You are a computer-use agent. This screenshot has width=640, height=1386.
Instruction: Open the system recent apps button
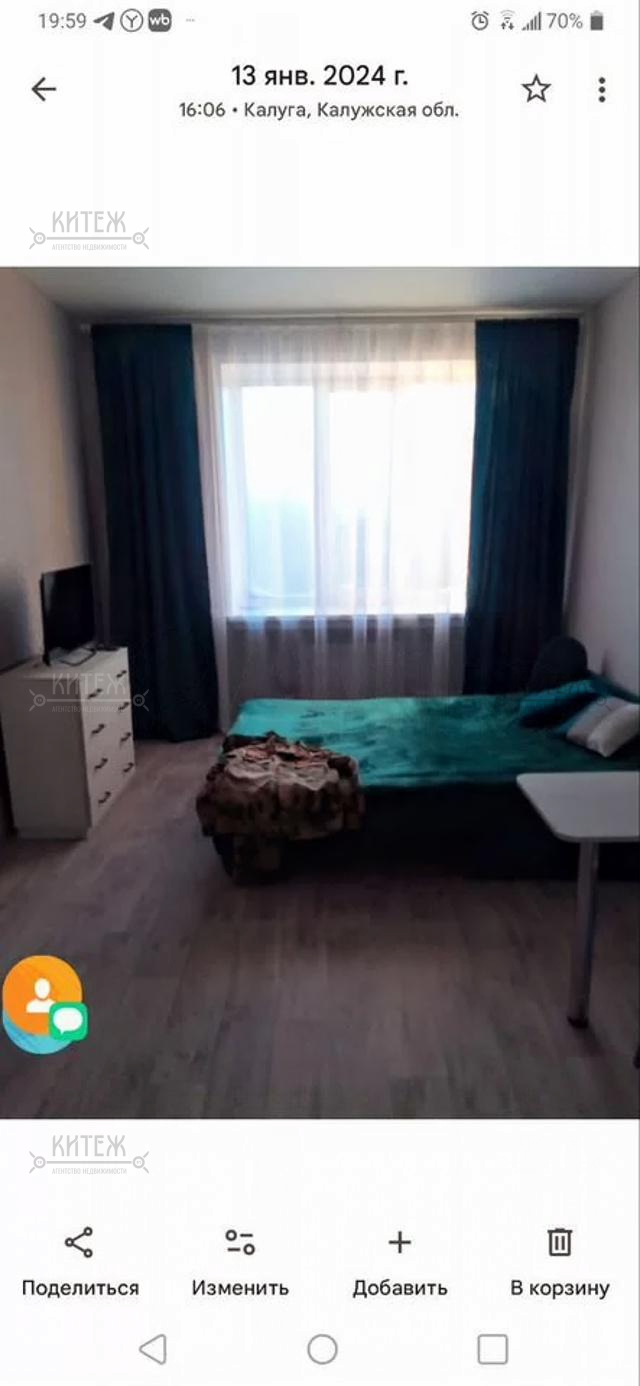(x=492, y=1349)
